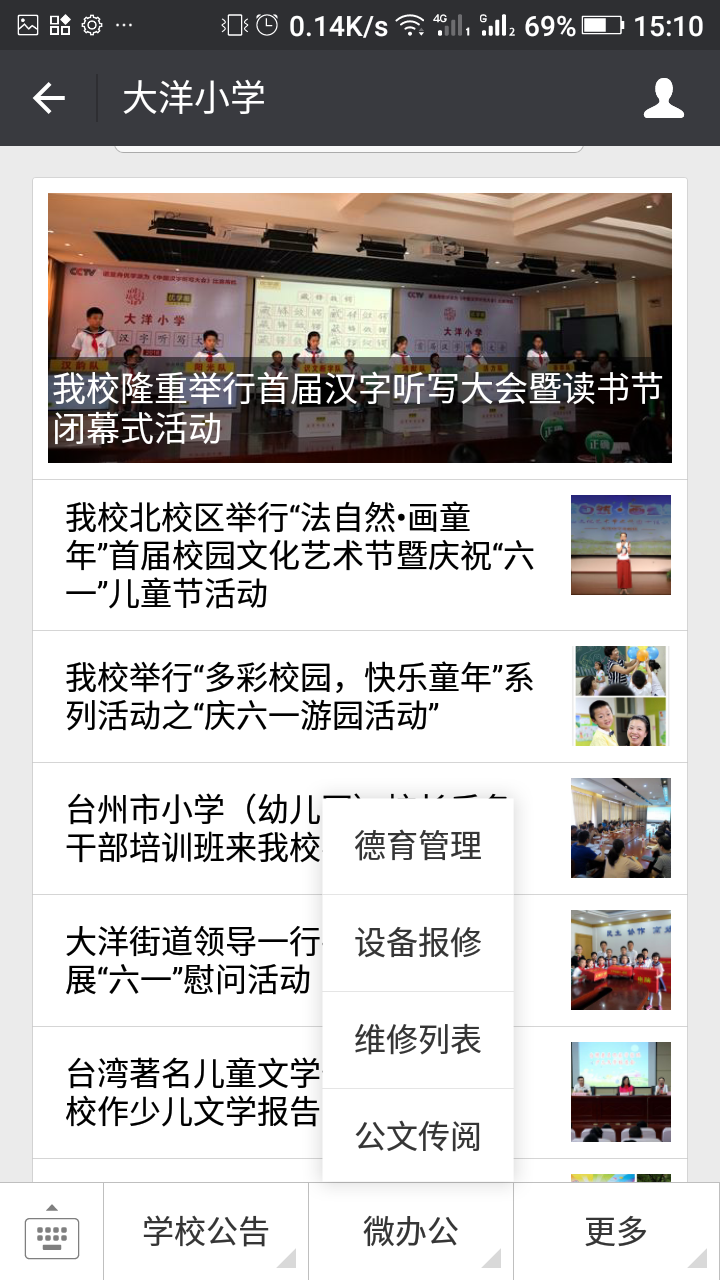
Task: Expand the 学校公告 bottom menu
Action: coord(206,1232)
